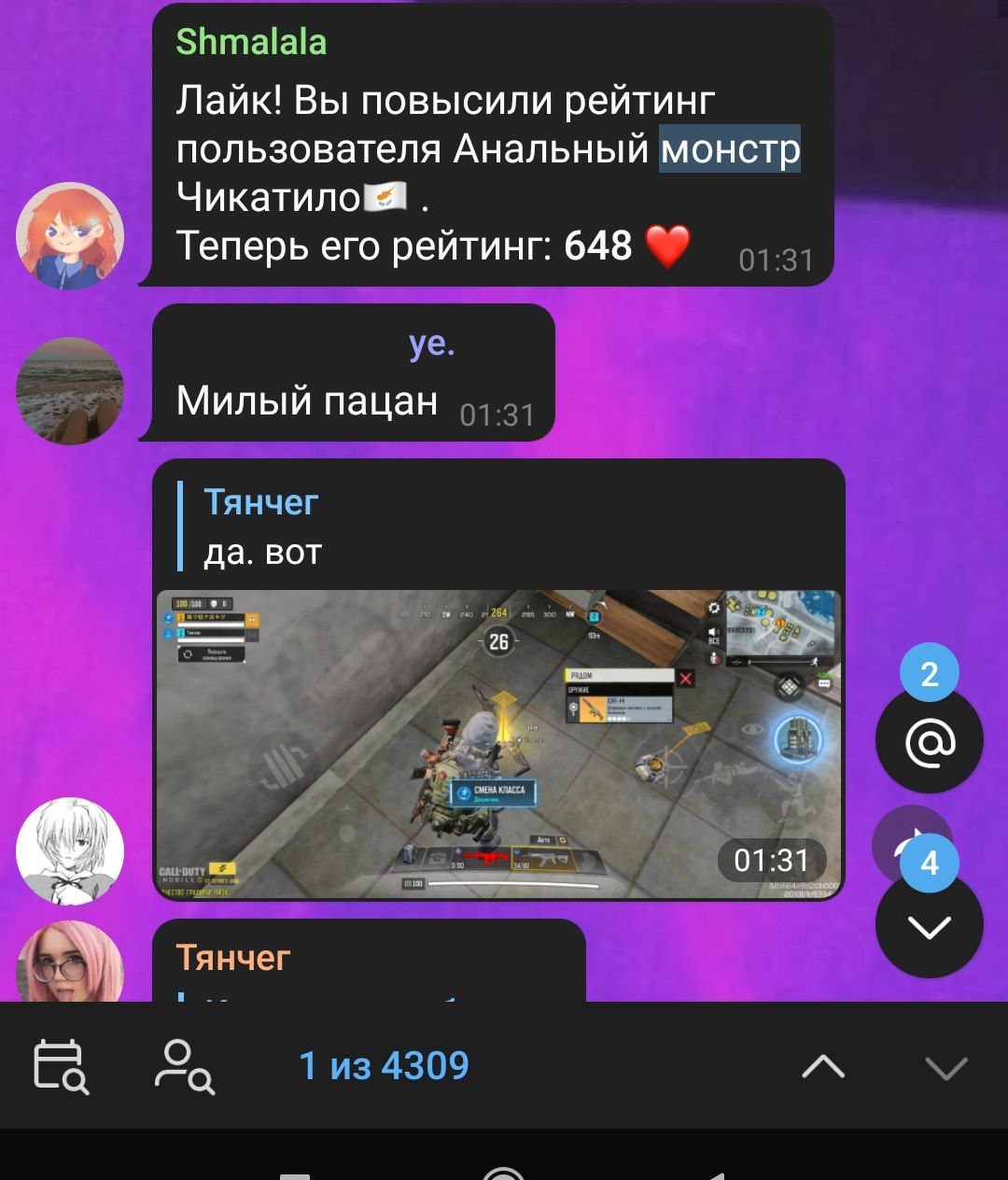Image resolution: width=1008 pixels, height=1180 pixels.
Task: Open Shmalala's profile avatar
Action: 70,235
